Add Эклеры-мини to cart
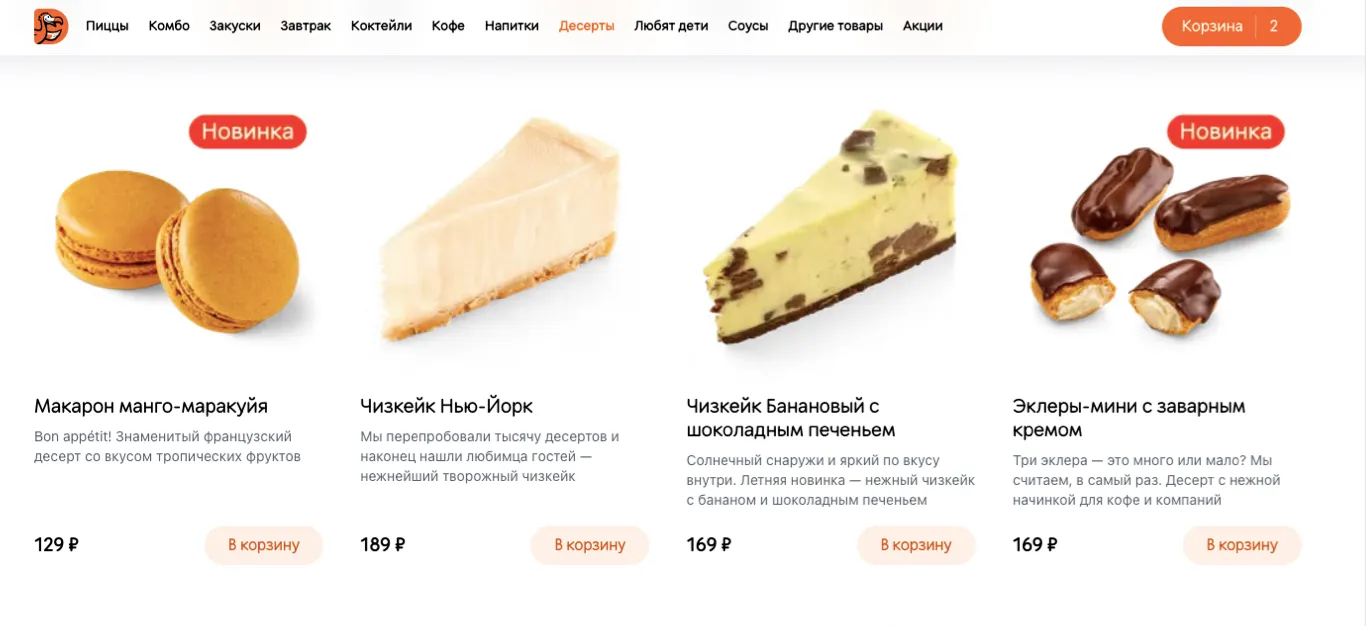Image resolution: width=1366 pixels, height=626 pixels. (1242, 545)
